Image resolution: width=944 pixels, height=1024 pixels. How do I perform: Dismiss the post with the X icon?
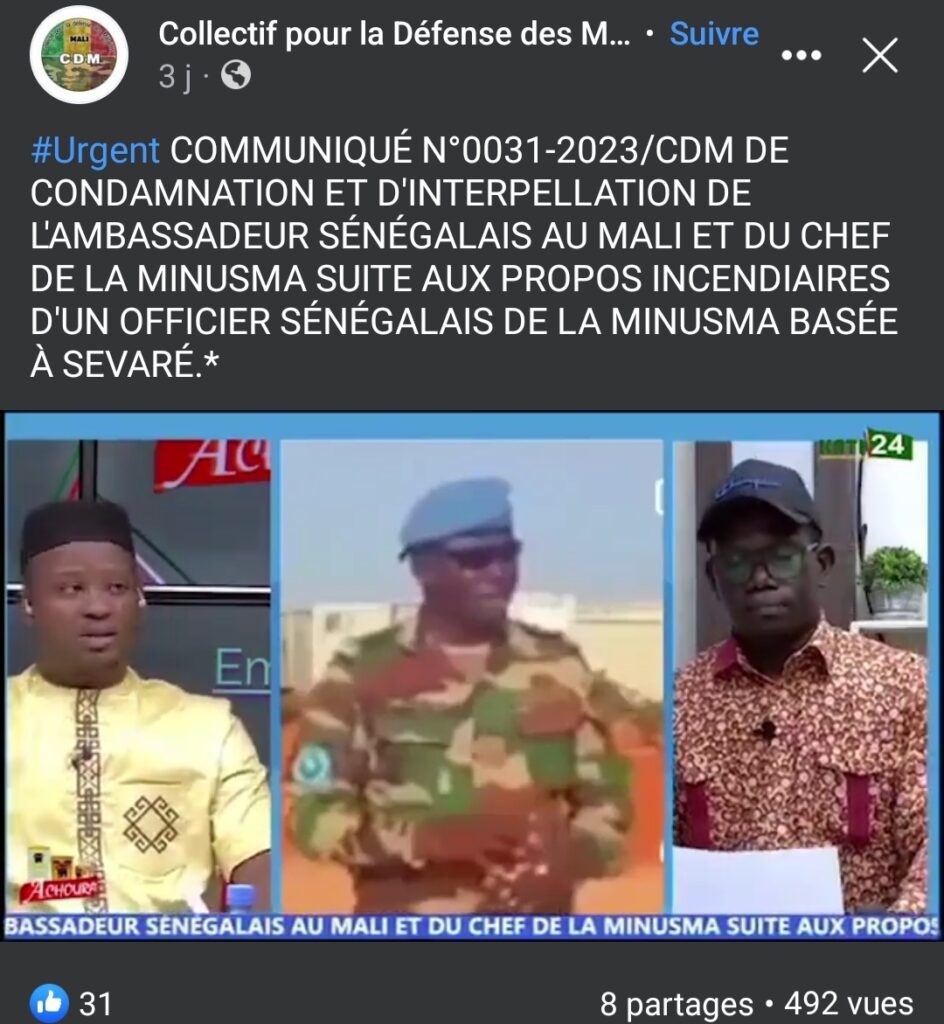[880, 56]
